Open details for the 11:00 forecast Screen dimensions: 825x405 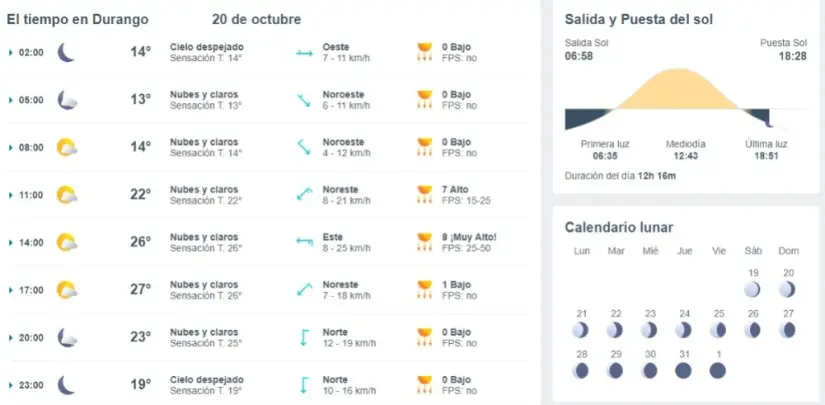[11, 195]
